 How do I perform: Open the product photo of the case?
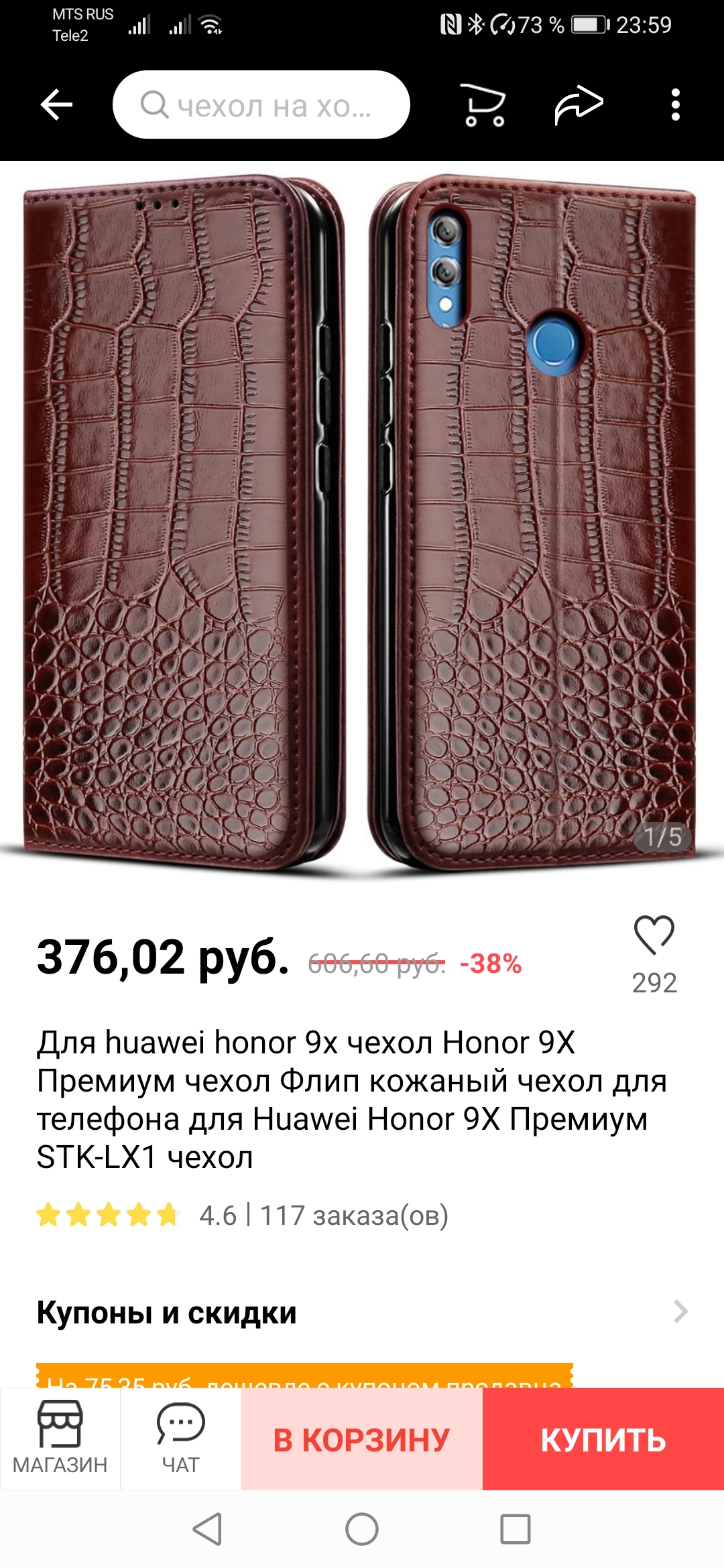(x=362, y=523)
